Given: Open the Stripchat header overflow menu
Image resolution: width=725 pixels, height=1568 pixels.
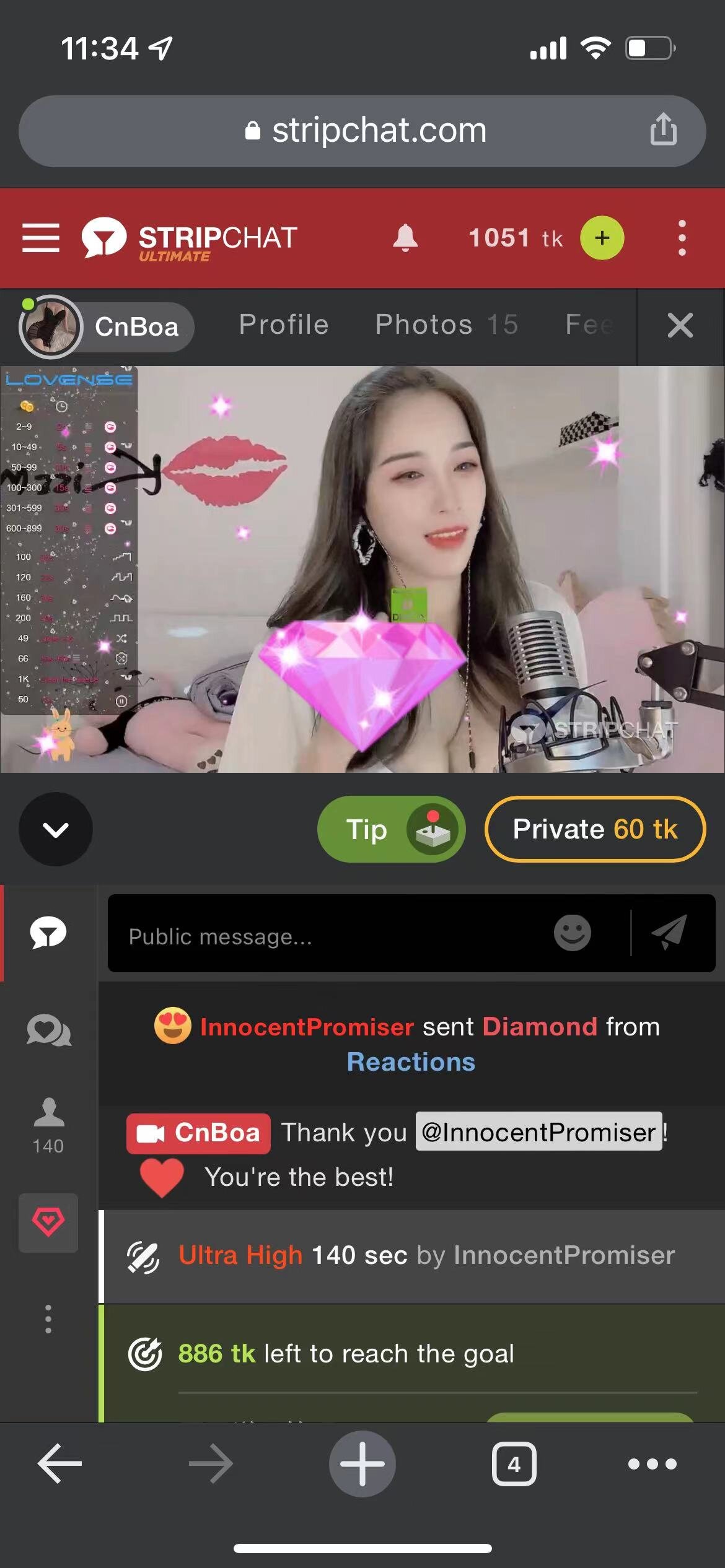Looking at the screenshot, I should 682,238.
